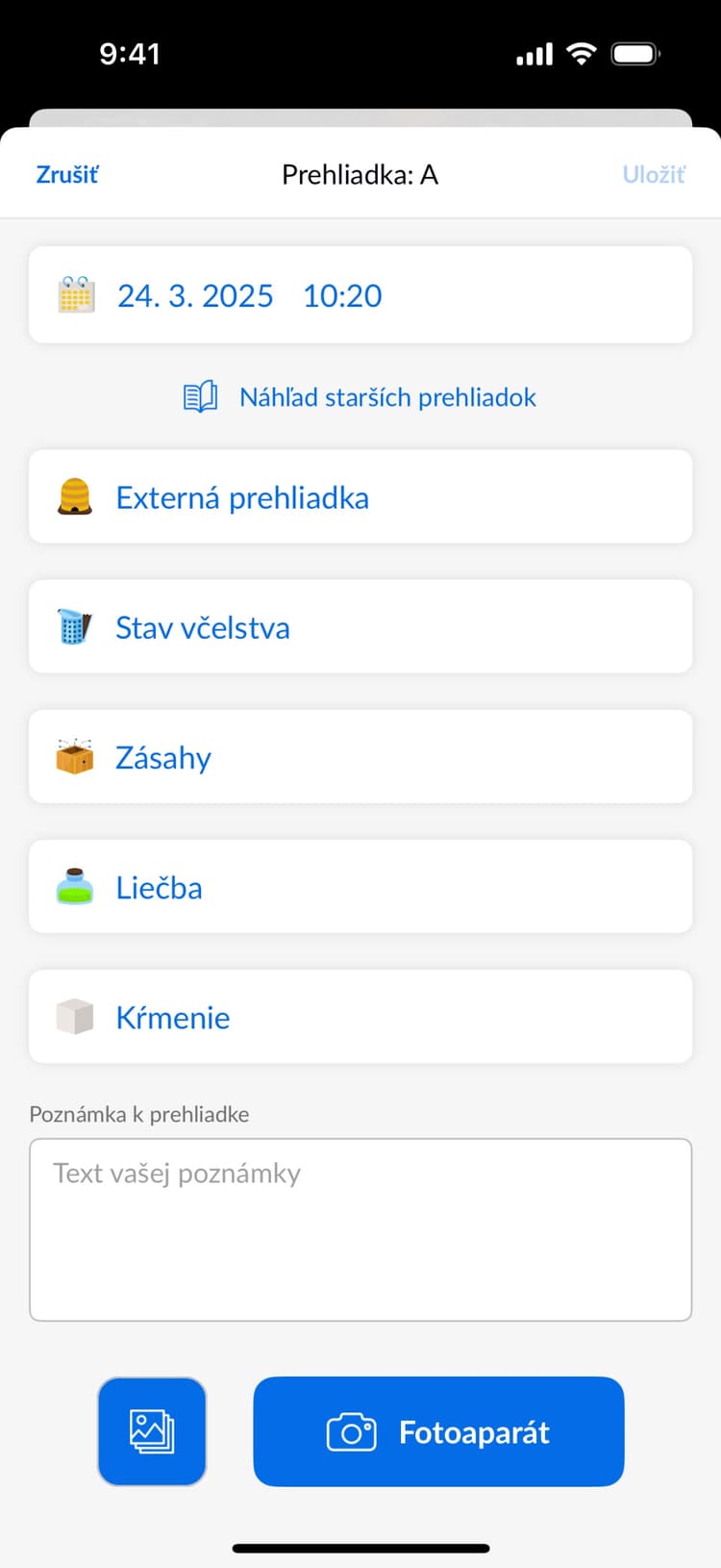Click the frame icon beside Stav včelstva
Viewport: 721px width, 1568px height.
point(75,627)
